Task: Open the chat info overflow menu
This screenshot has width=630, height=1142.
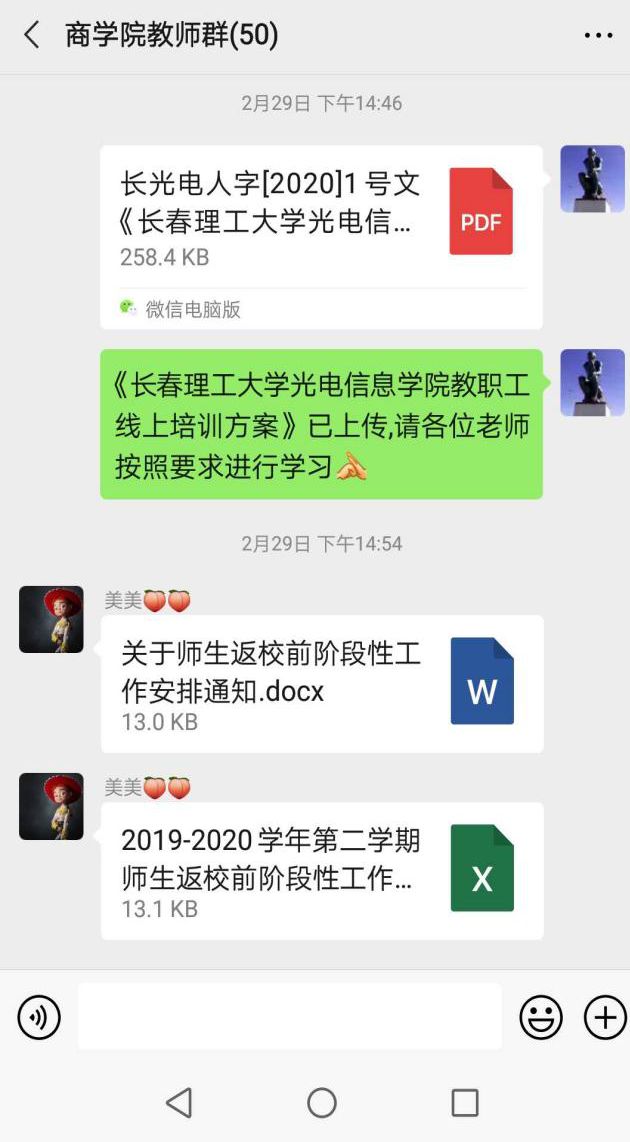Action: 597,35
